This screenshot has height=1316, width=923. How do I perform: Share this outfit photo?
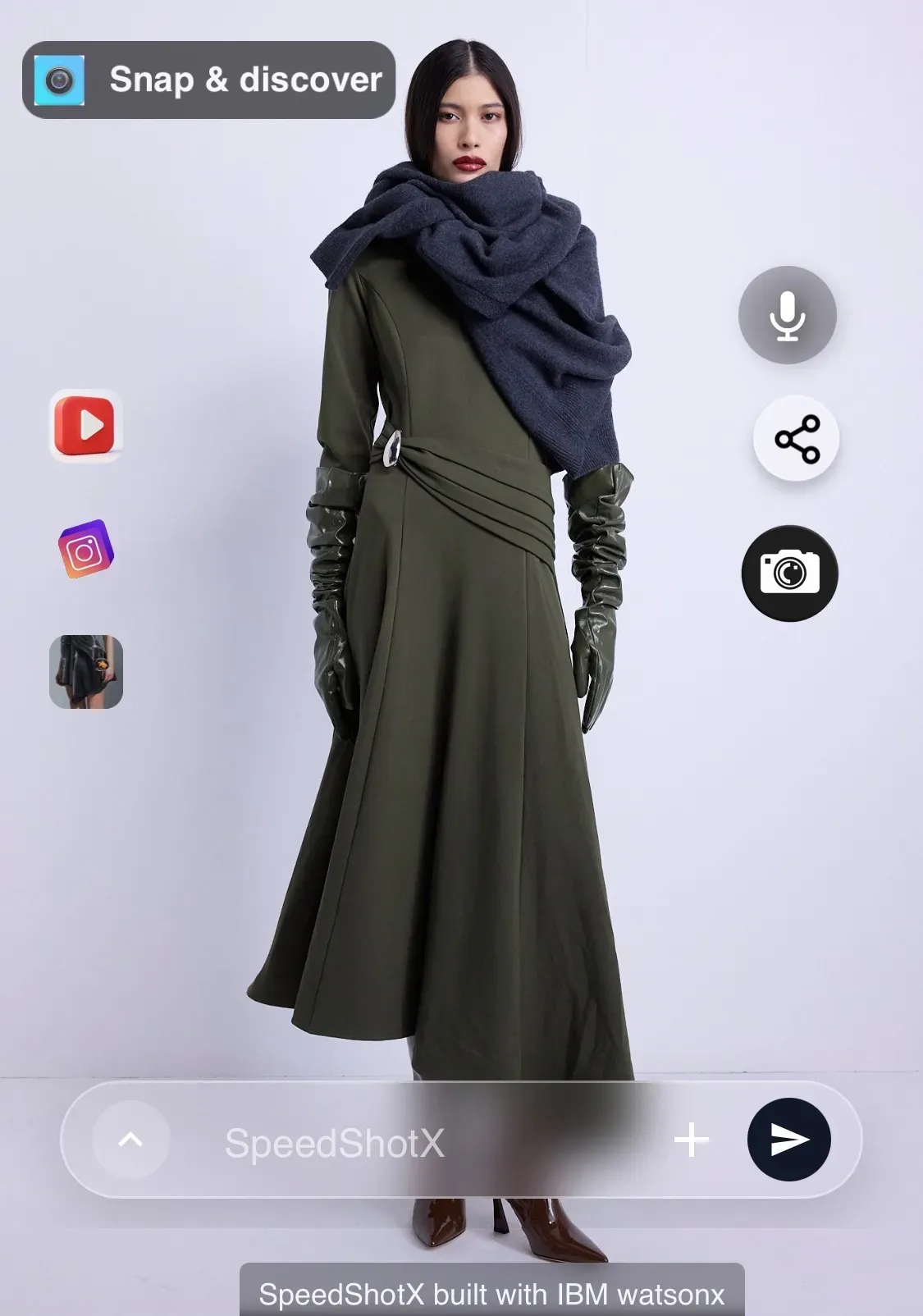[x=797, y=439]
